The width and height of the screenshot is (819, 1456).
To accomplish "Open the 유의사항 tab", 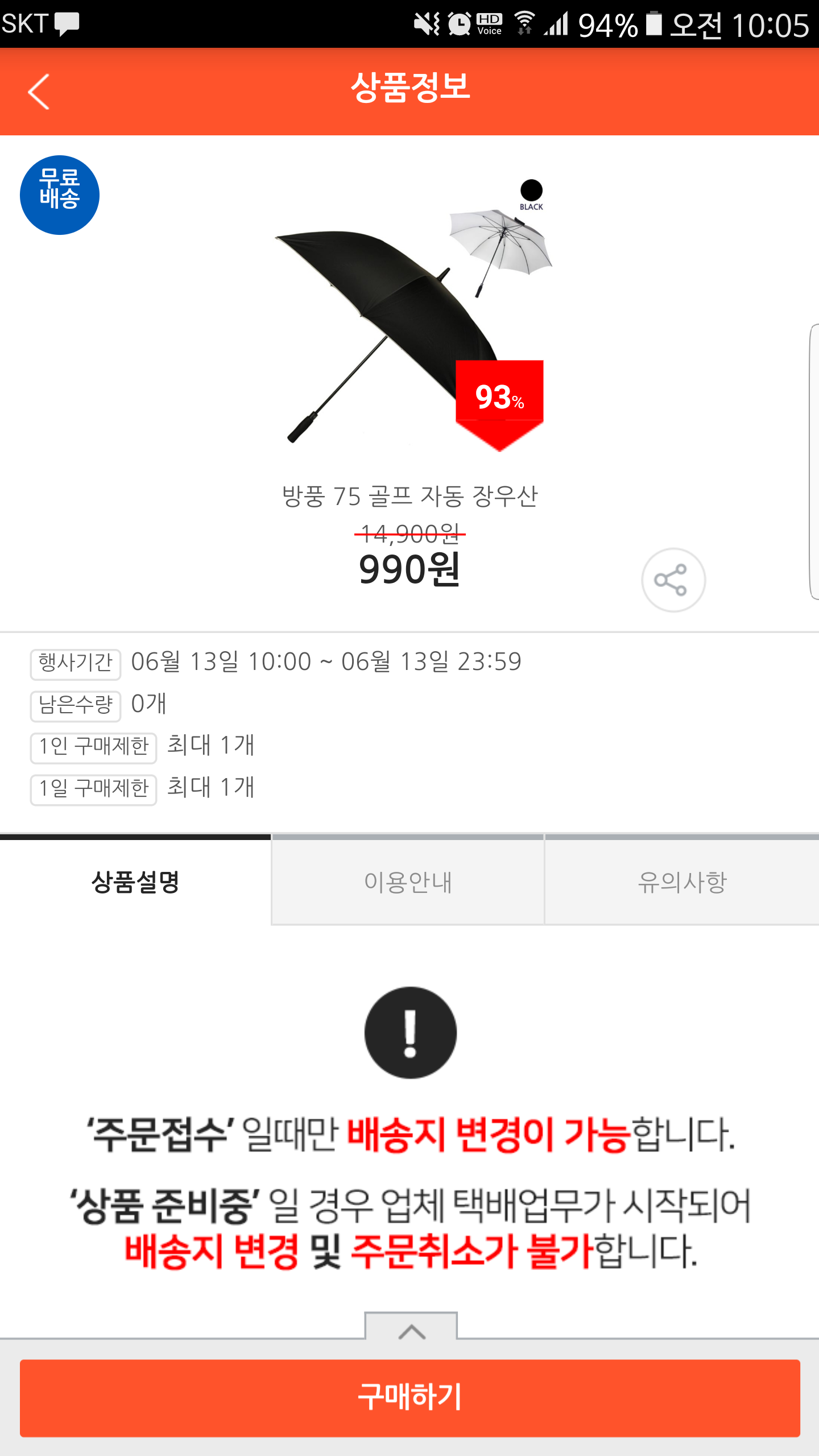I will tap(682, 882).
